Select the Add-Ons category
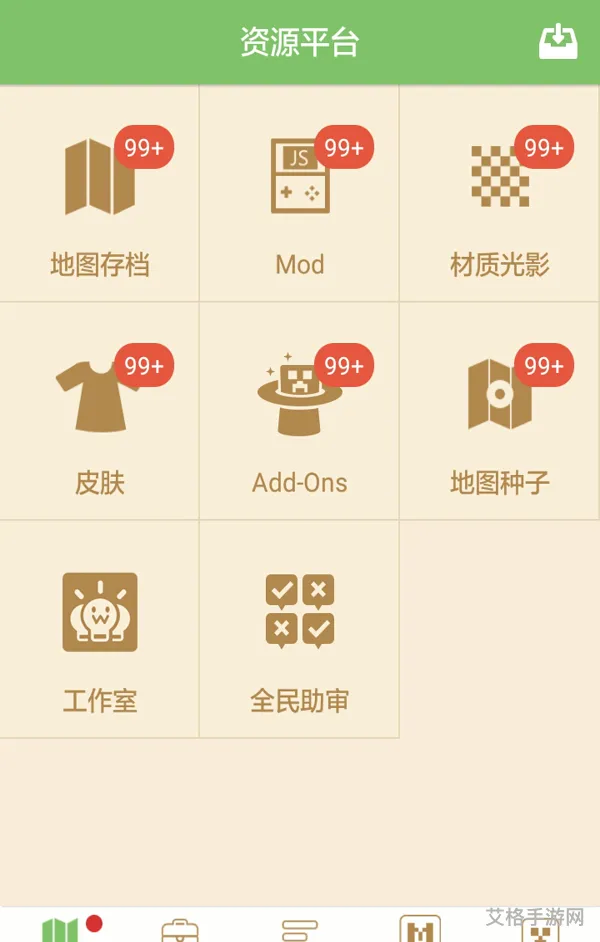The height and width of the screenshot is (942, 600). (x=300, y=412)
